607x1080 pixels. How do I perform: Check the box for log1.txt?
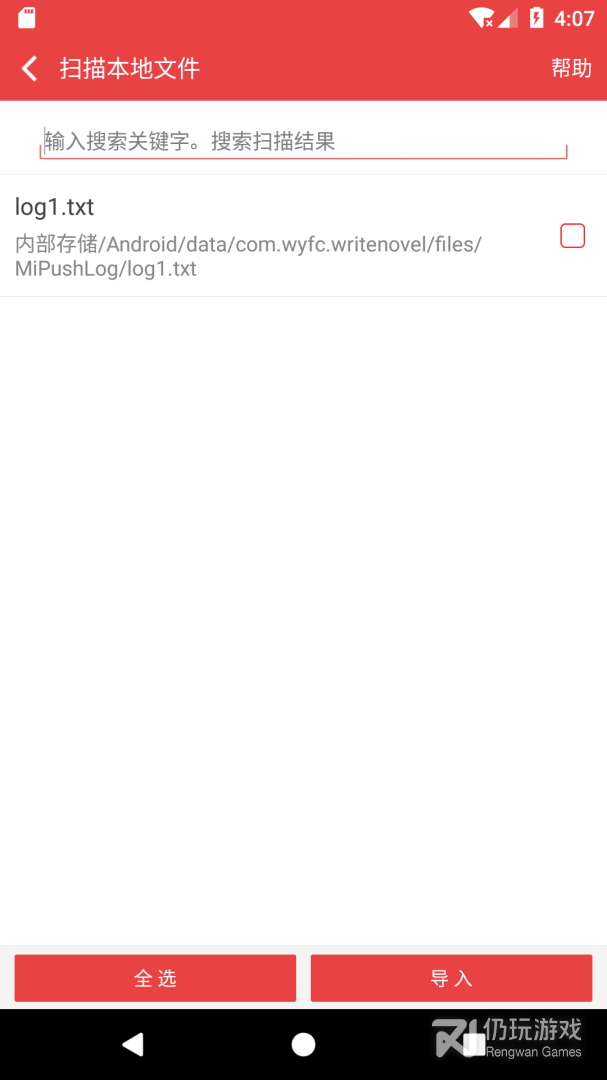(573, 236)
